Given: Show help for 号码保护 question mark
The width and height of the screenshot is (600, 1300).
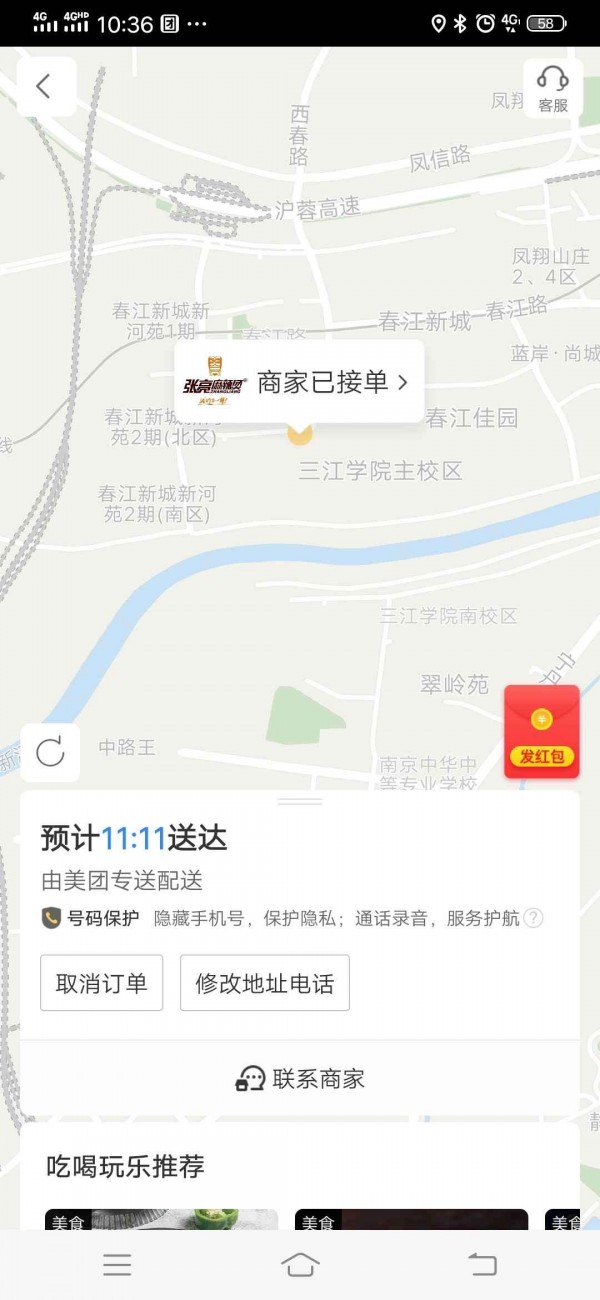Looking at the screenshot, I should coord(534,918).
